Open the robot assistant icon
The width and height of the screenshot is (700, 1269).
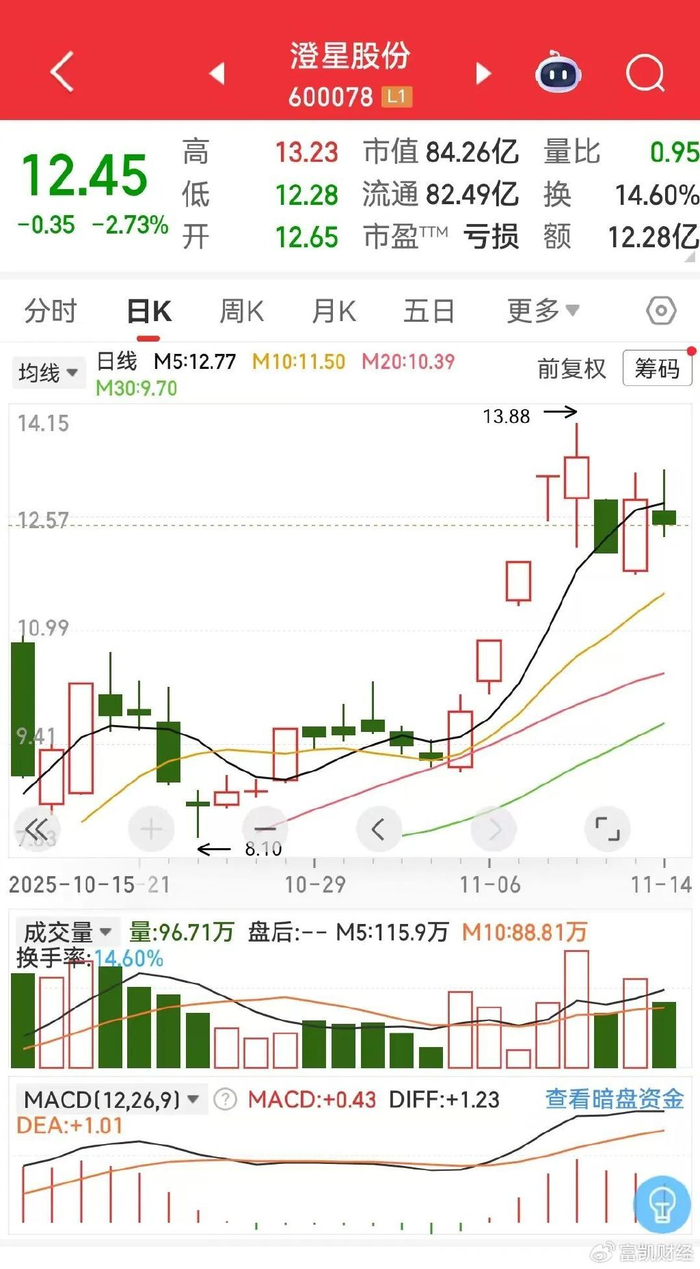[559, 73]
